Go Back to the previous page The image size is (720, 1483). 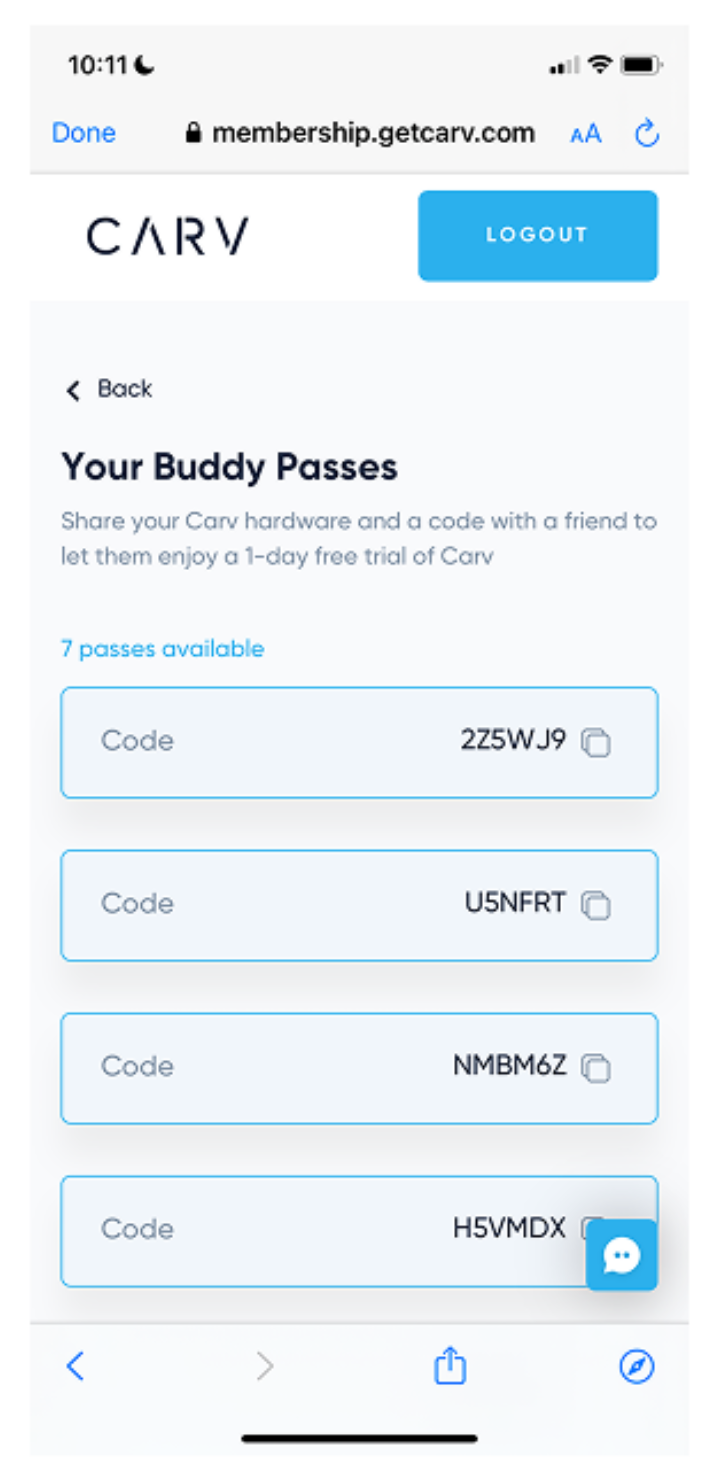[x=109, y=389]
